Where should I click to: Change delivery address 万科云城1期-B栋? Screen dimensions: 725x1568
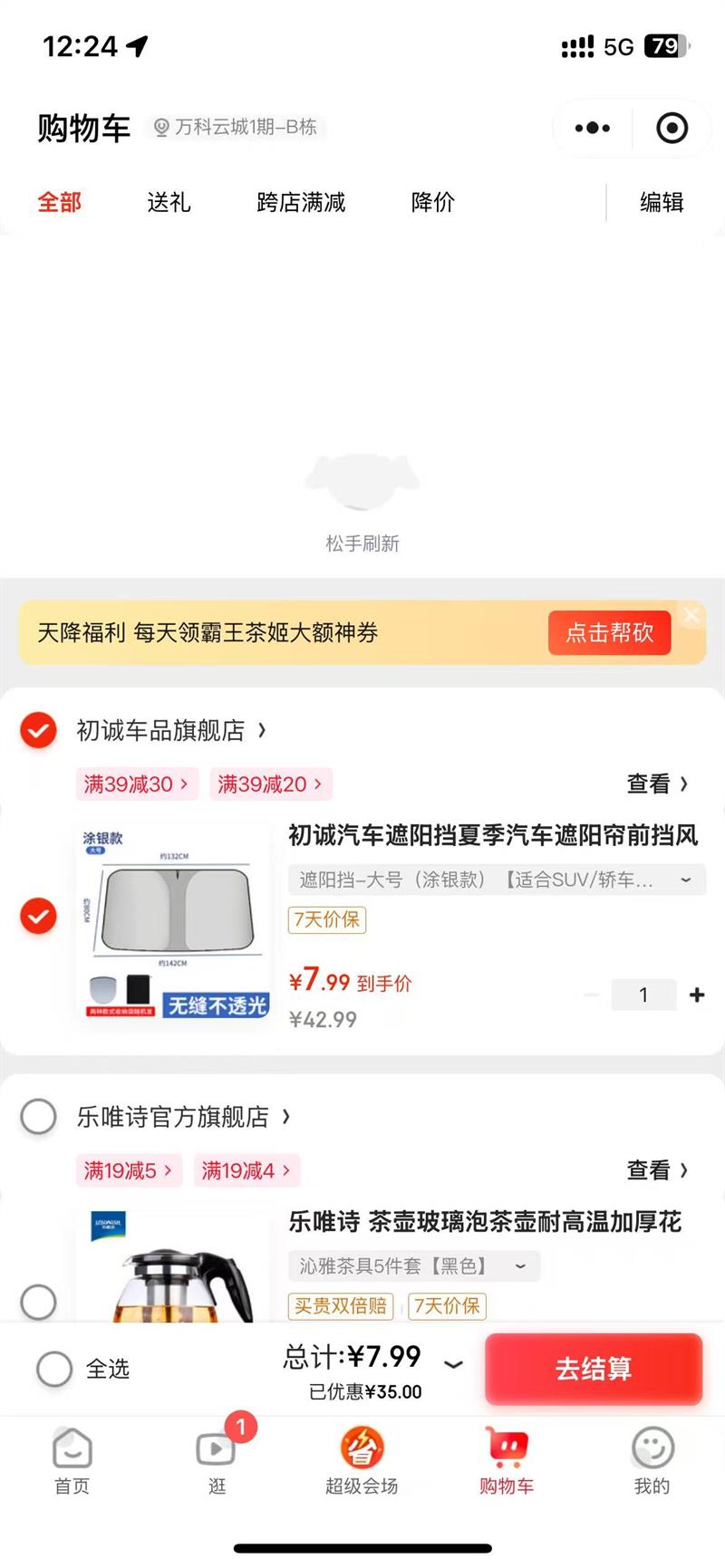(236, 128)
